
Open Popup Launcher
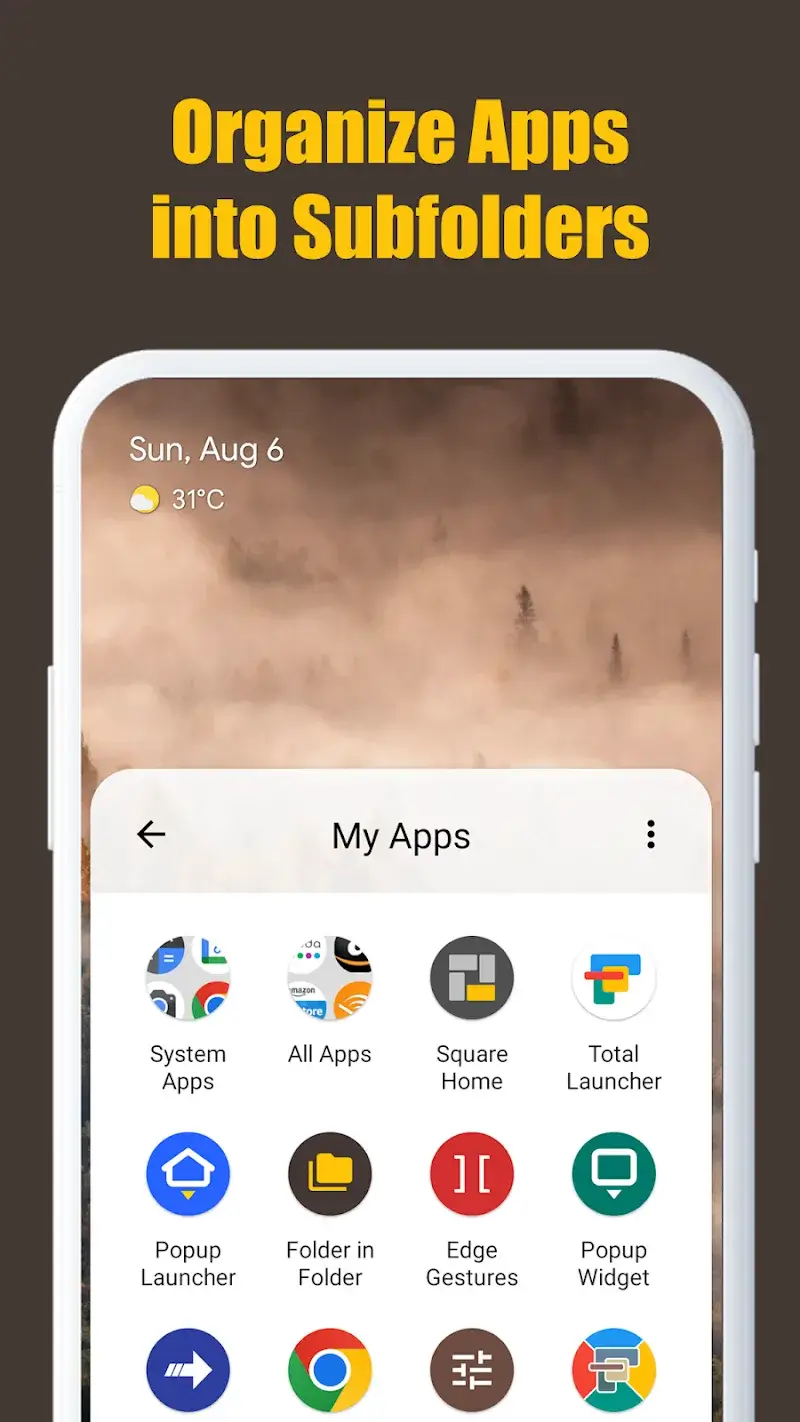188,1175
